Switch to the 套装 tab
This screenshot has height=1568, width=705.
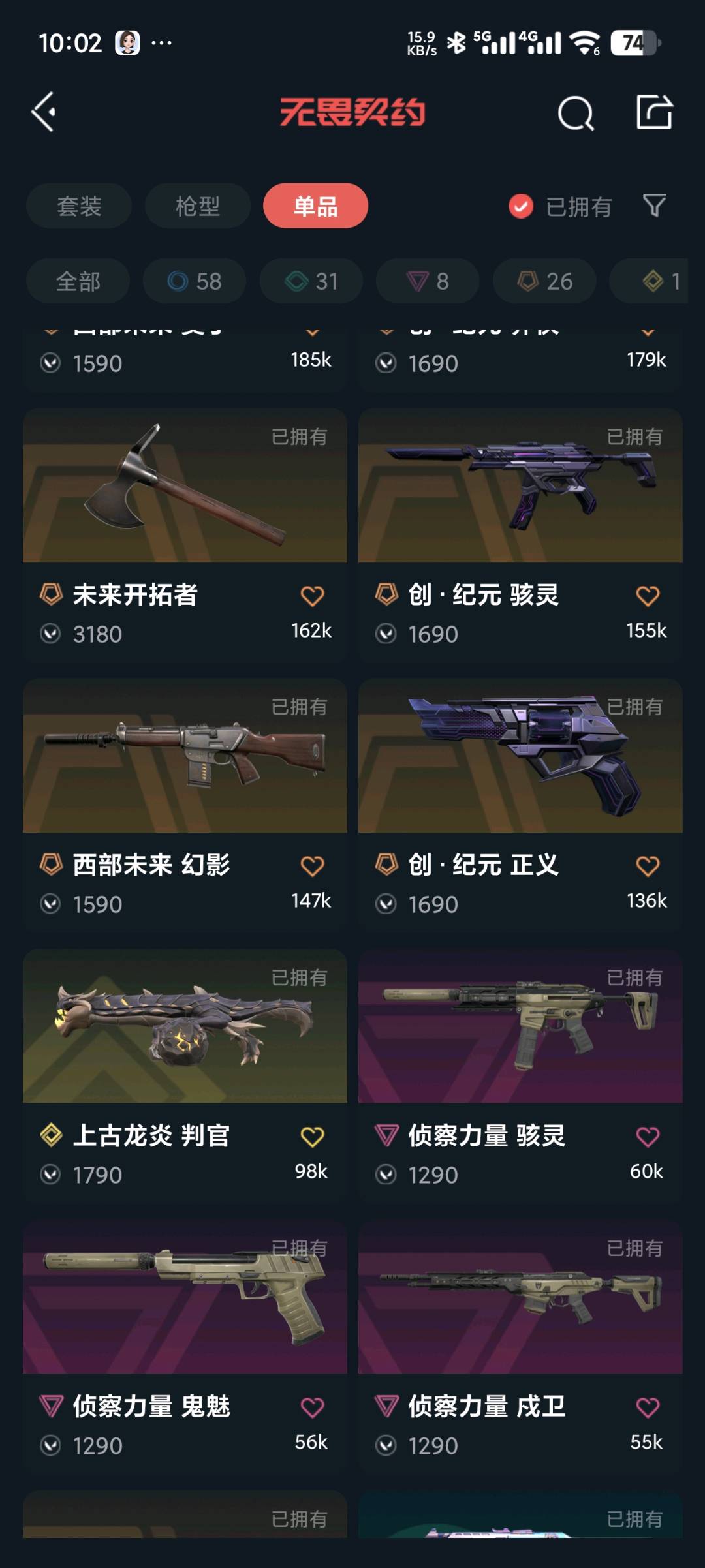79,206
